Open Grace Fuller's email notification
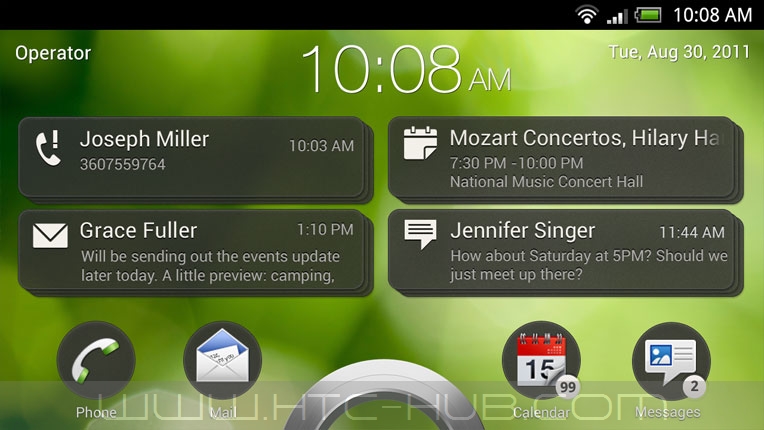The width and height of the screenshot is (764, 430). pyautogui.click(x=190, y=249)
